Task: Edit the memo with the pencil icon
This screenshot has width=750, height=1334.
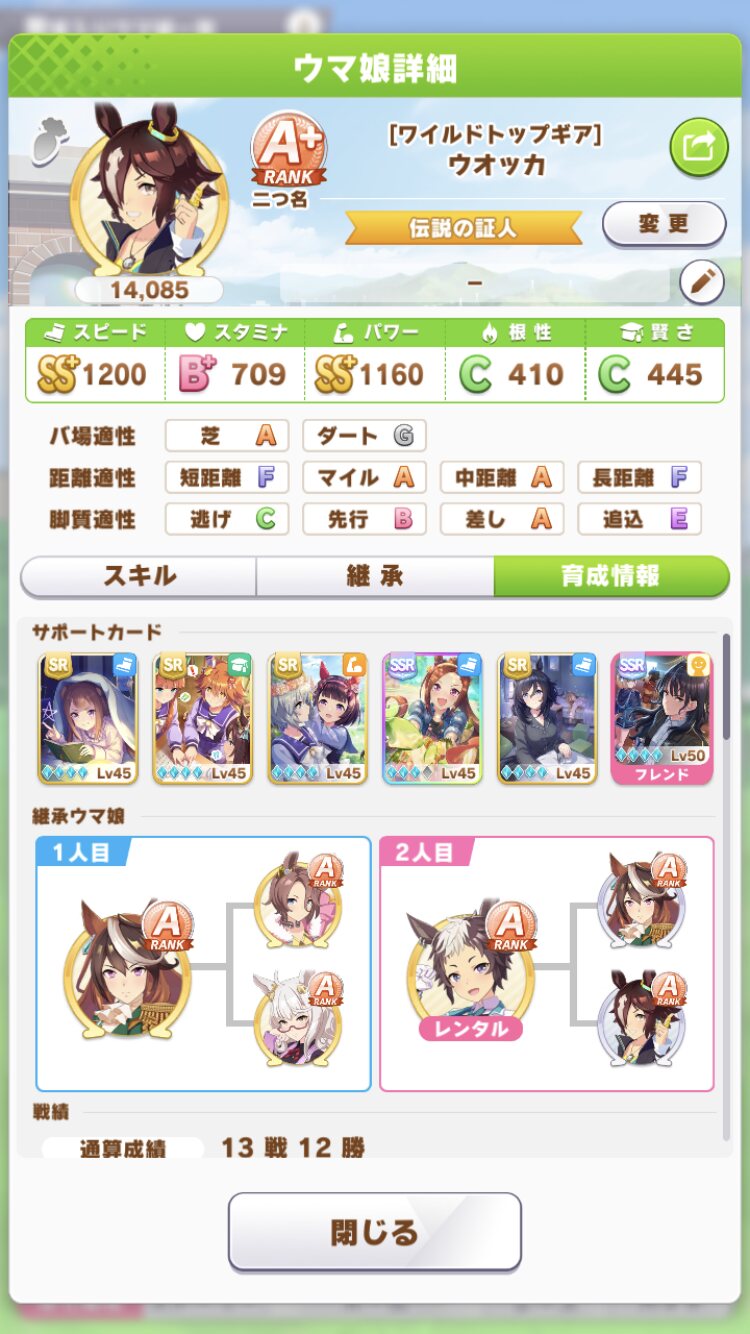Action: click(x=701, y=283)
